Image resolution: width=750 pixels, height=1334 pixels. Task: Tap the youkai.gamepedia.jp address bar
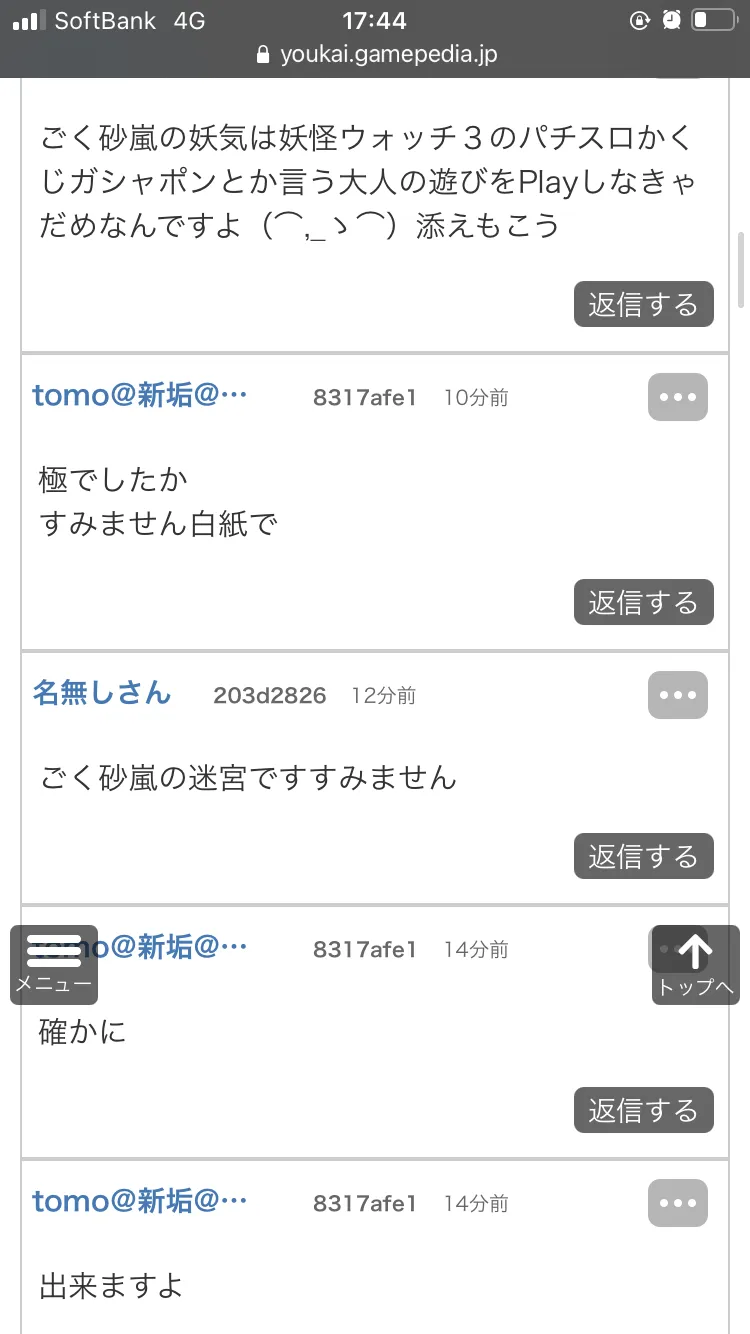375,54
